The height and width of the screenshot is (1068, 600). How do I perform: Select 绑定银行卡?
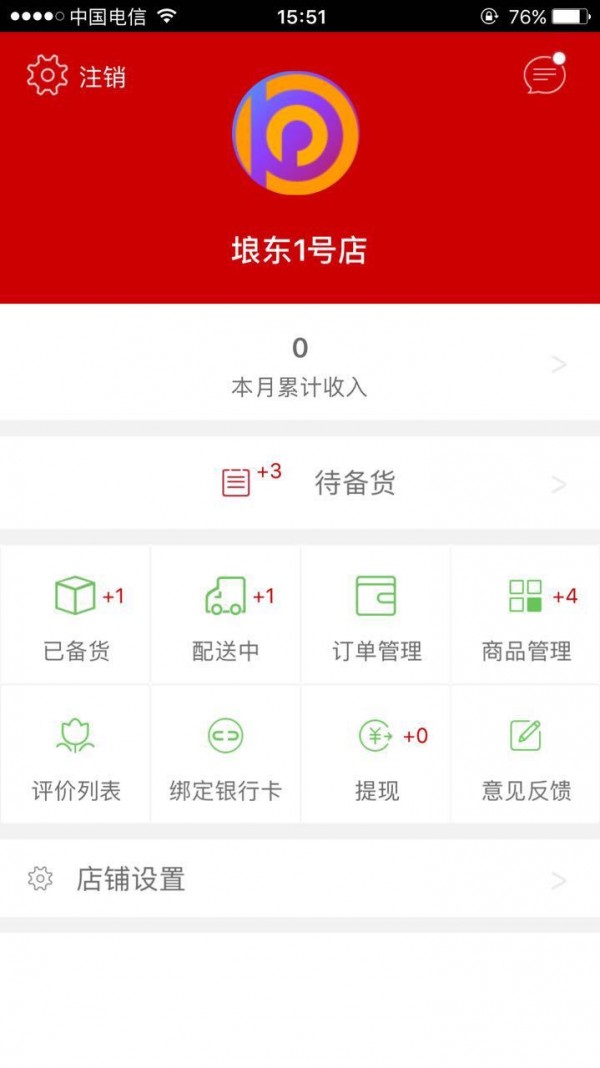click(x=226, y=756)
